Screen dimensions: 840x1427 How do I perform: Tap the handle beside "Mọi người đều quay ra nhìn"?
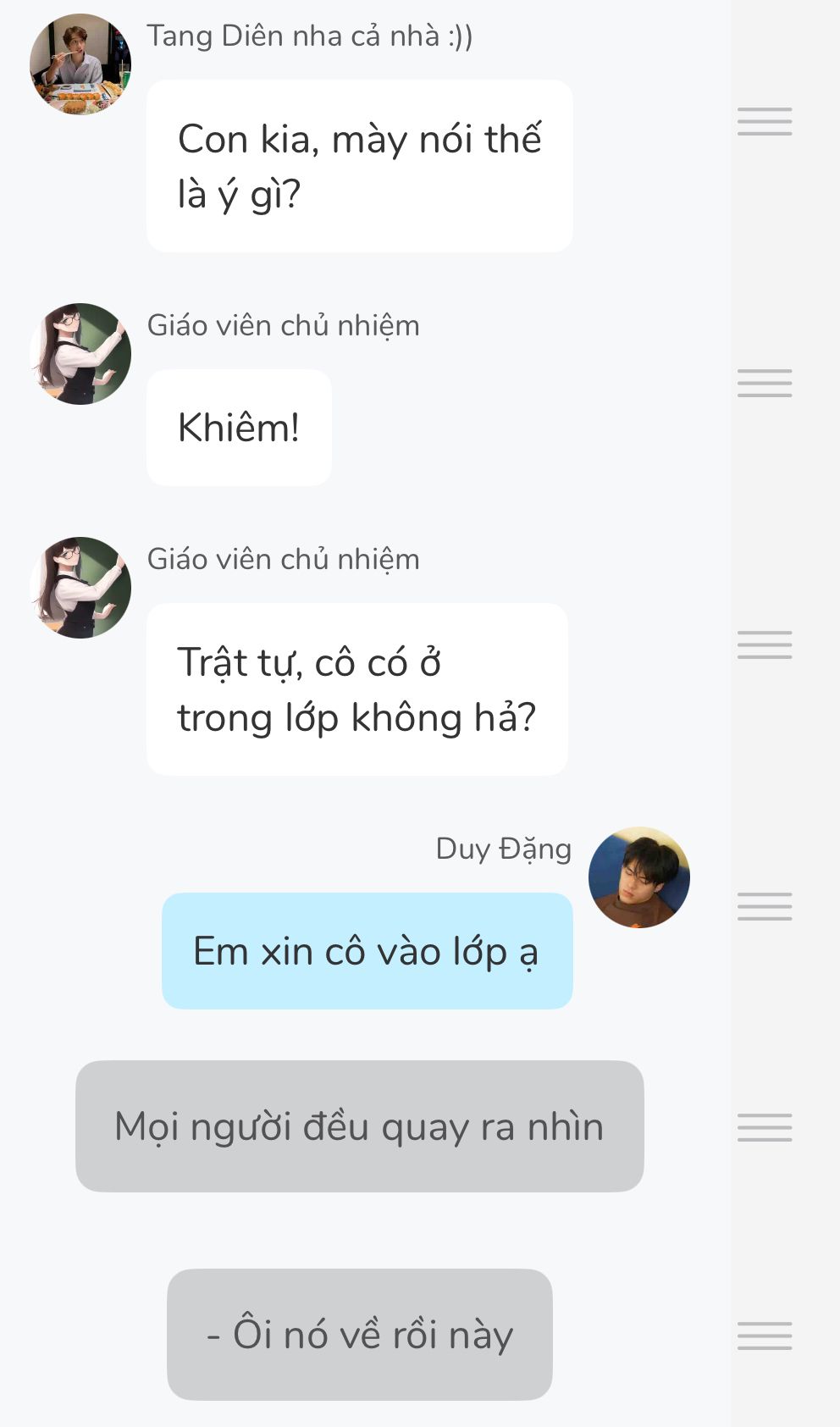click(x=764, y=1127)
